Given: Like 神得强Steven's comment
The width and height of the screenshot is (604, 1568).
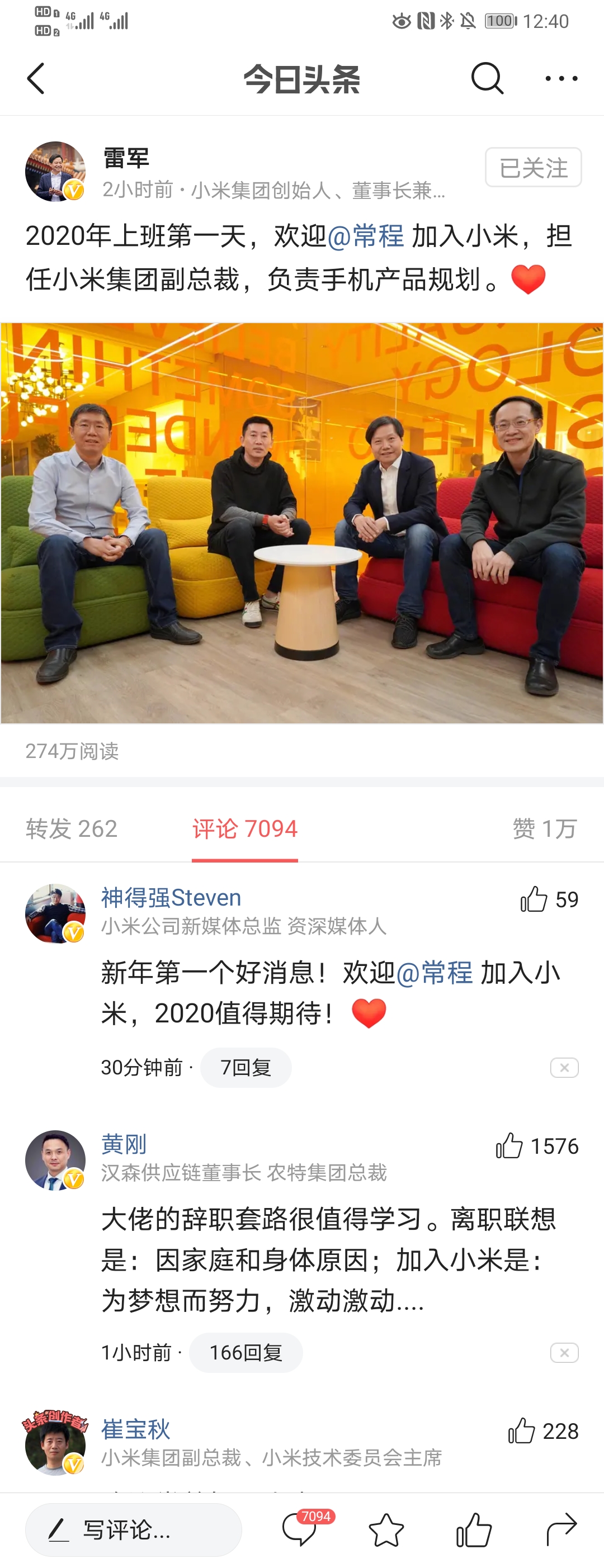Looking at the screenshot, I should pyautogui.click(x=534, y=899).
